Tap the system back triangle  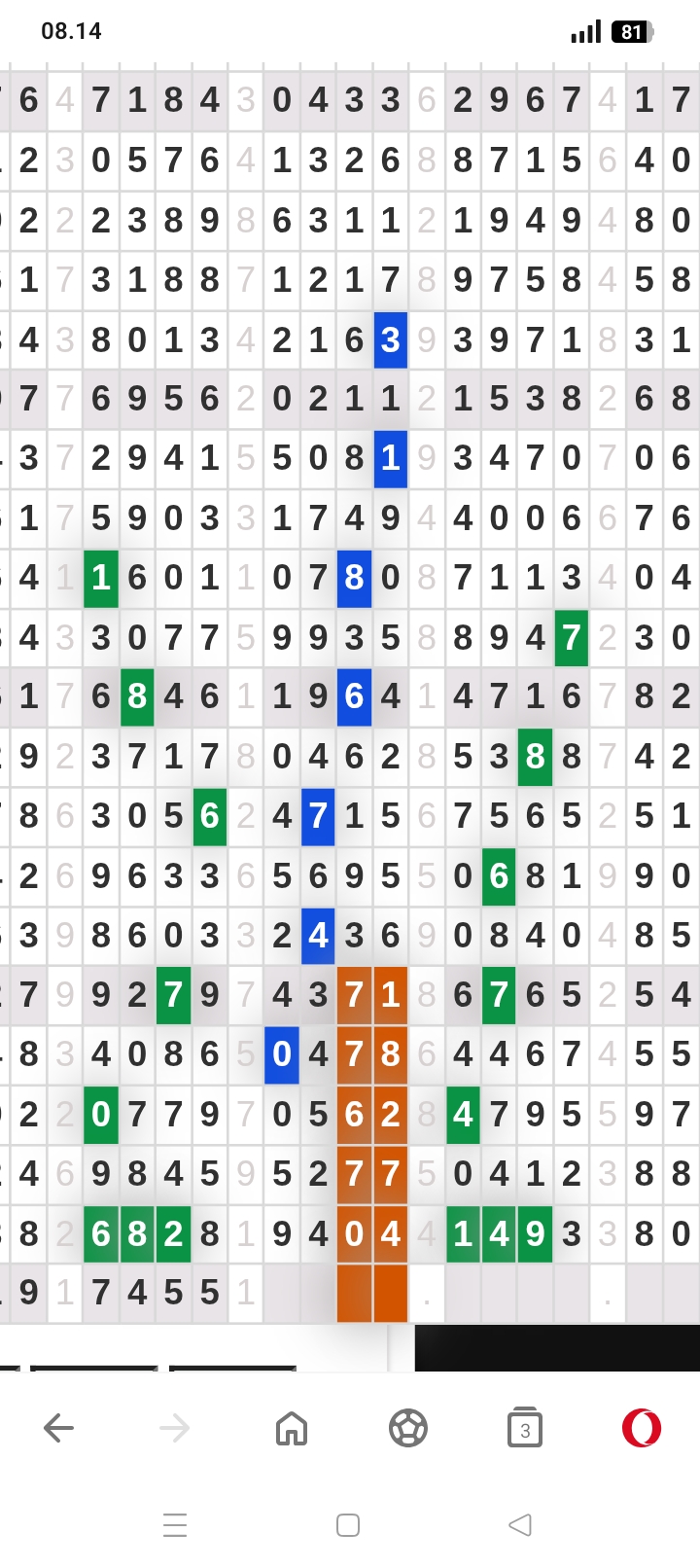click(520, 1524)
